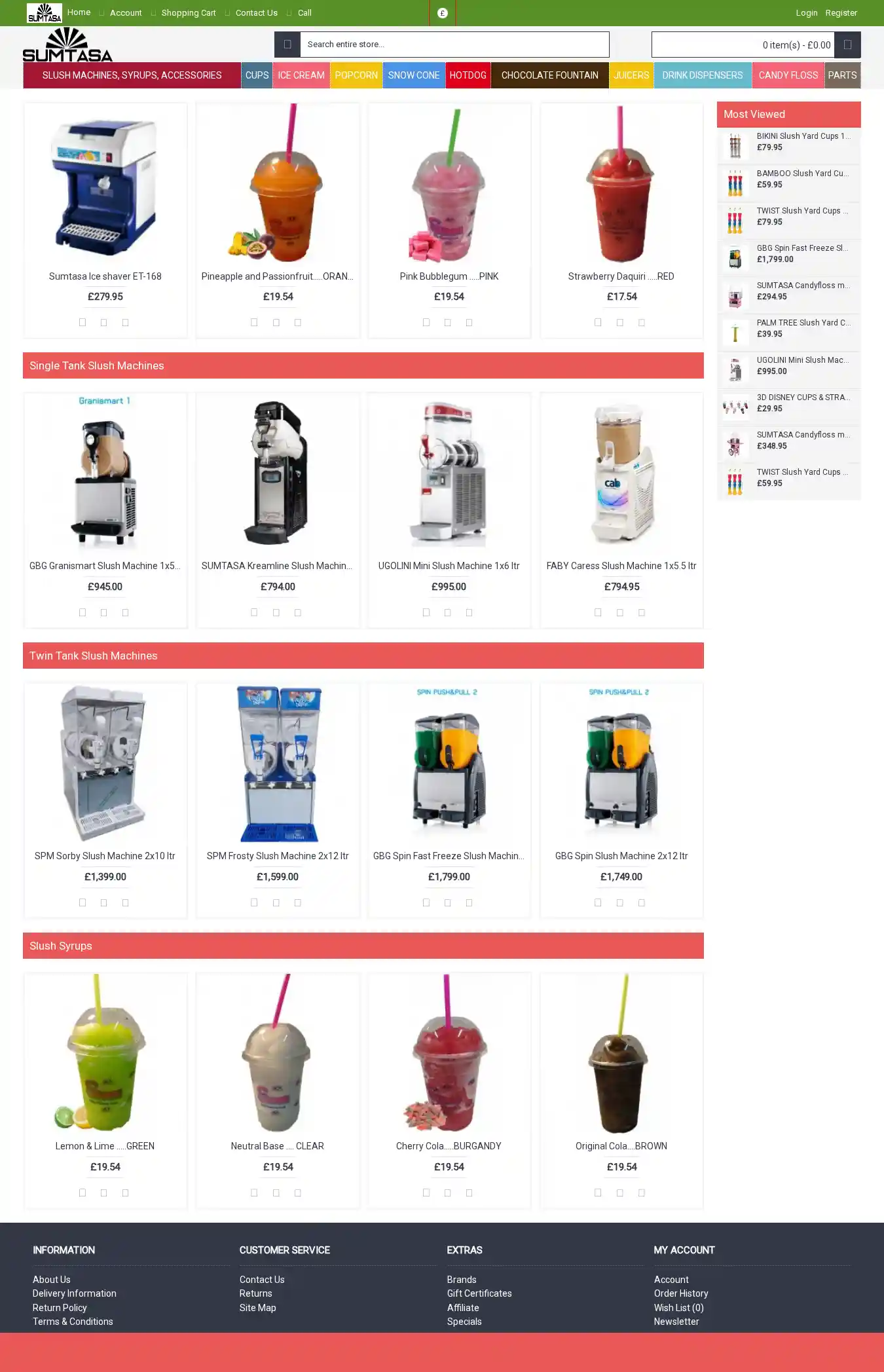Open the CHOCOLATE FOUNTAIN category
884x1372 pixels.
(x=549, y=75)
